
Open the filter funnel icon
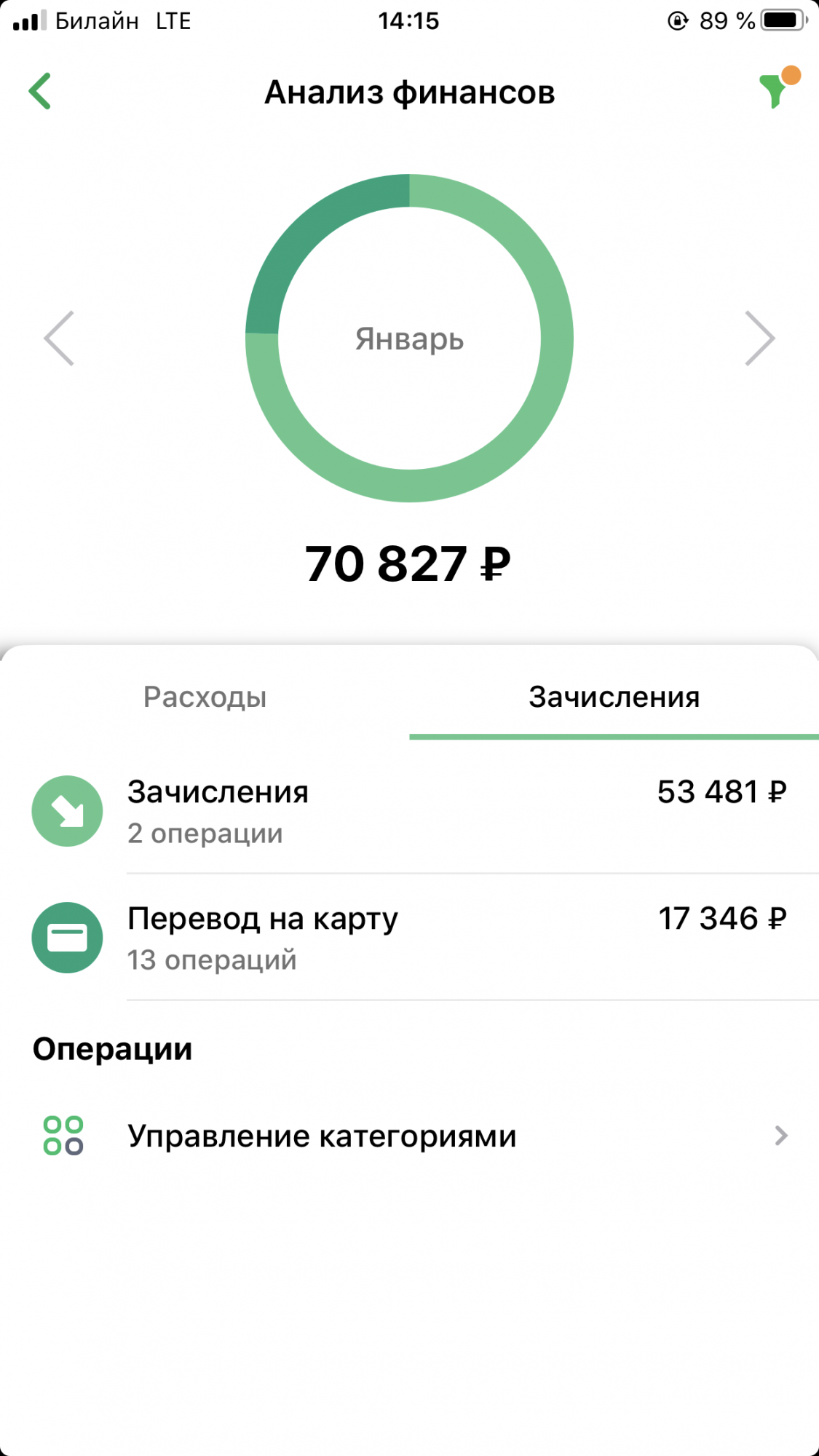tap(778, 88)
